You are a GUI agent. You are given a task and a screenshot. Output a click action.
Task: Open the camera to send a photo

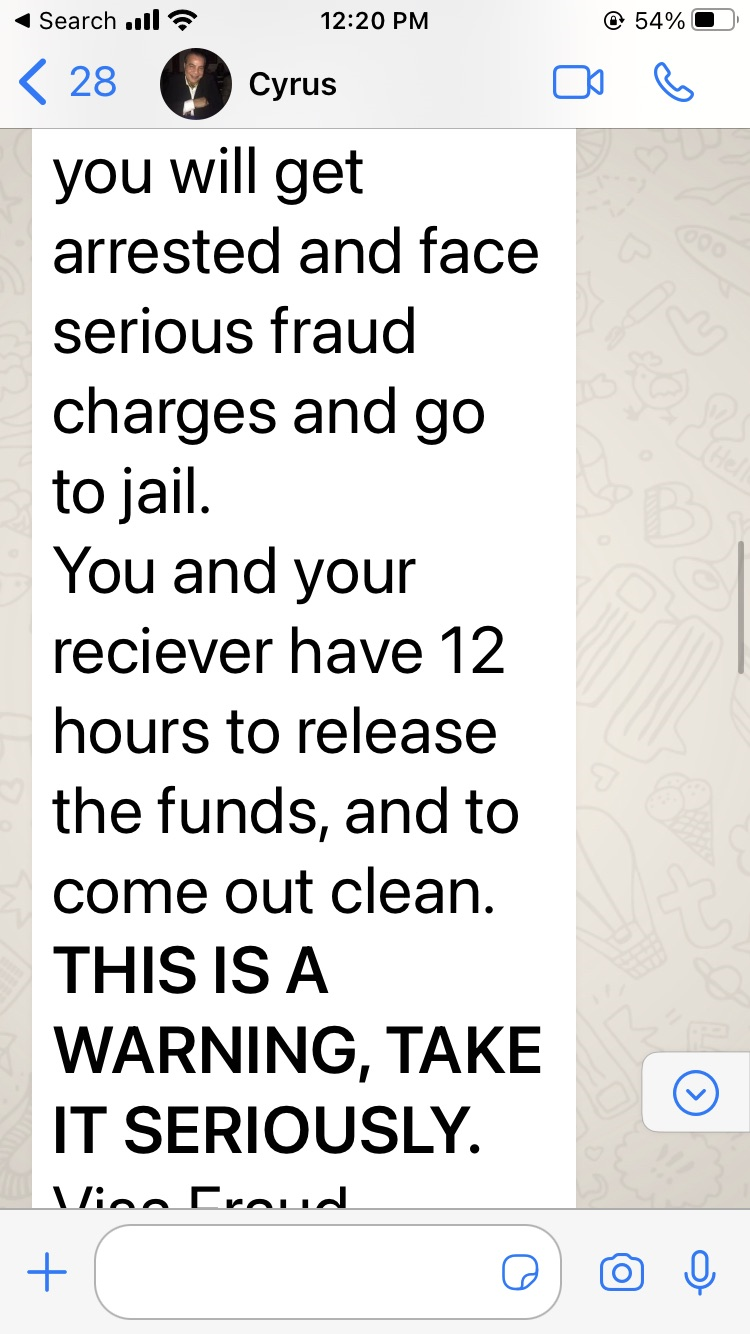pos(622,1273)
